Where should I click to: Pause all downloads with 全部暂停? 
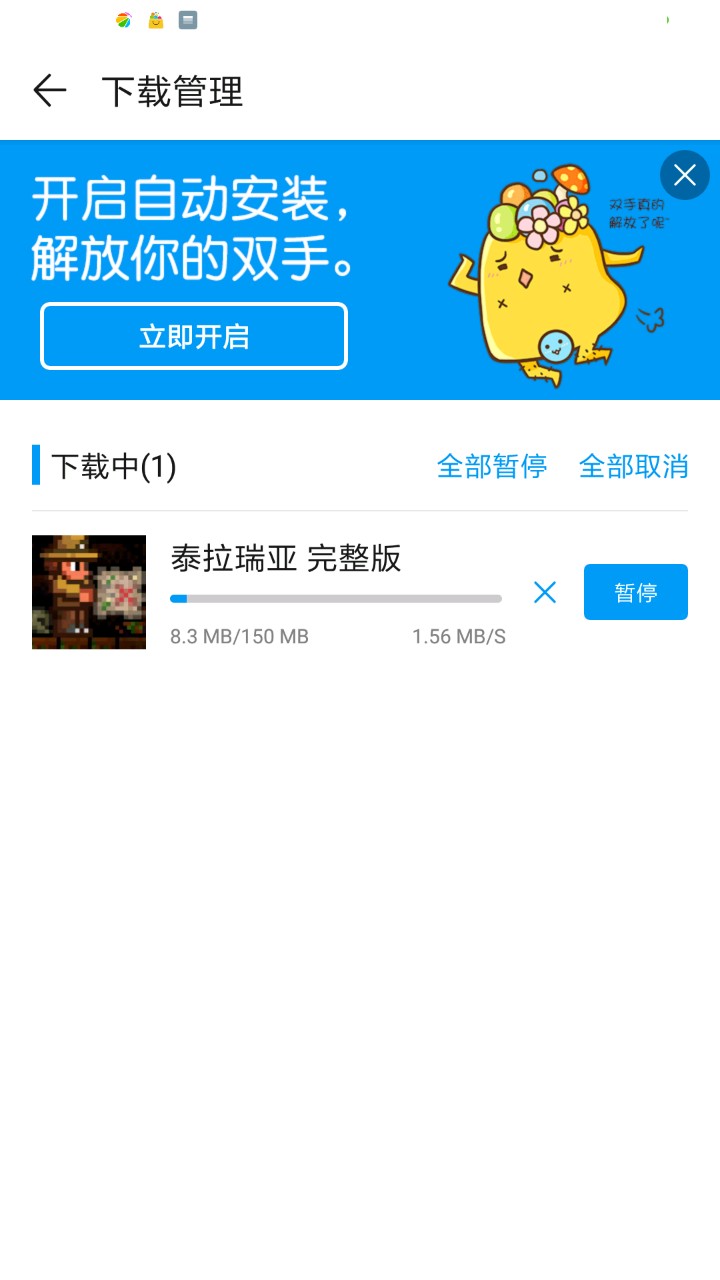492,466
